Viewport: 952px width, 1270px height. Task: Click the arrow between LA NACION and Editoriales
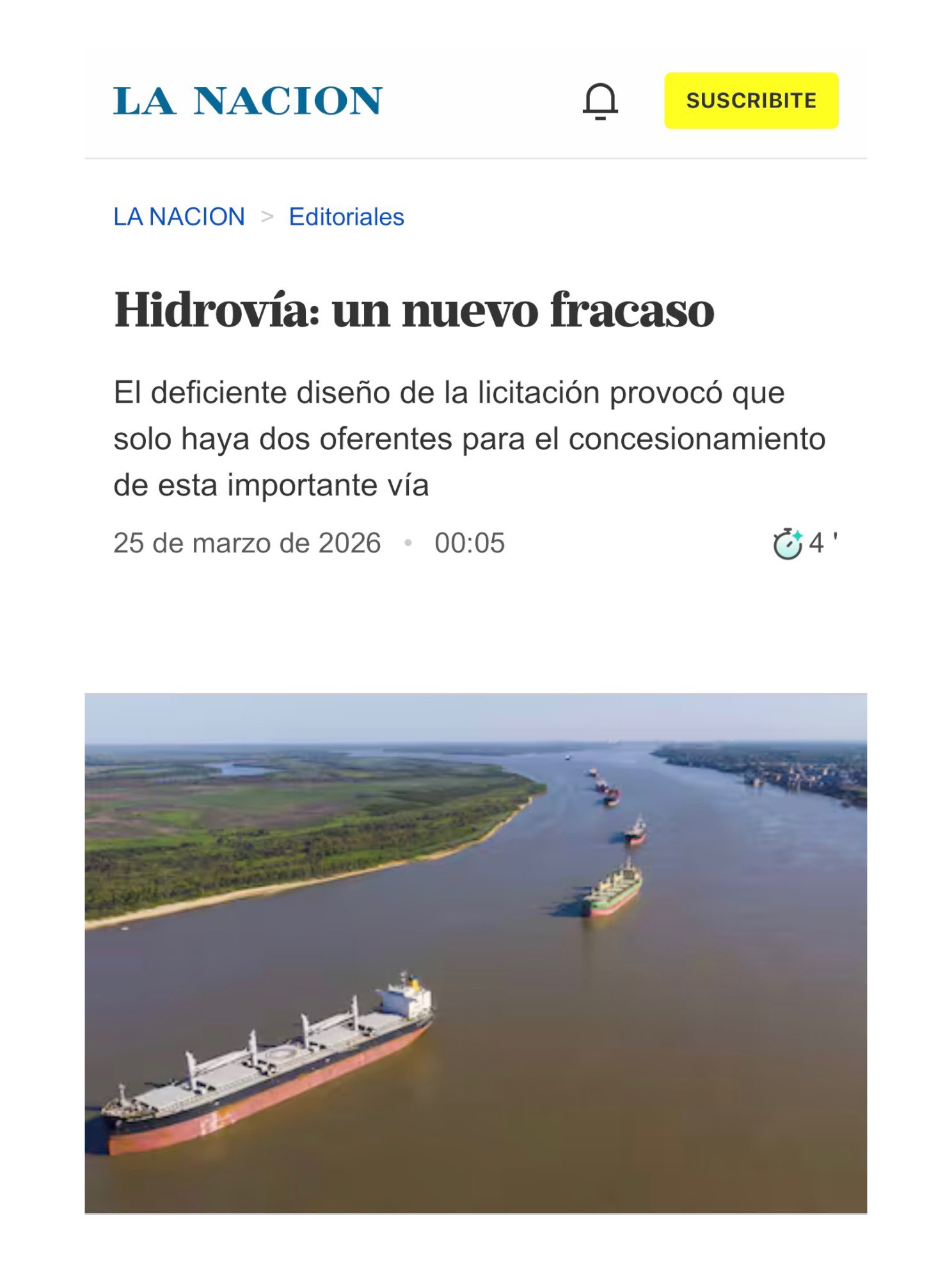(267, 216)
